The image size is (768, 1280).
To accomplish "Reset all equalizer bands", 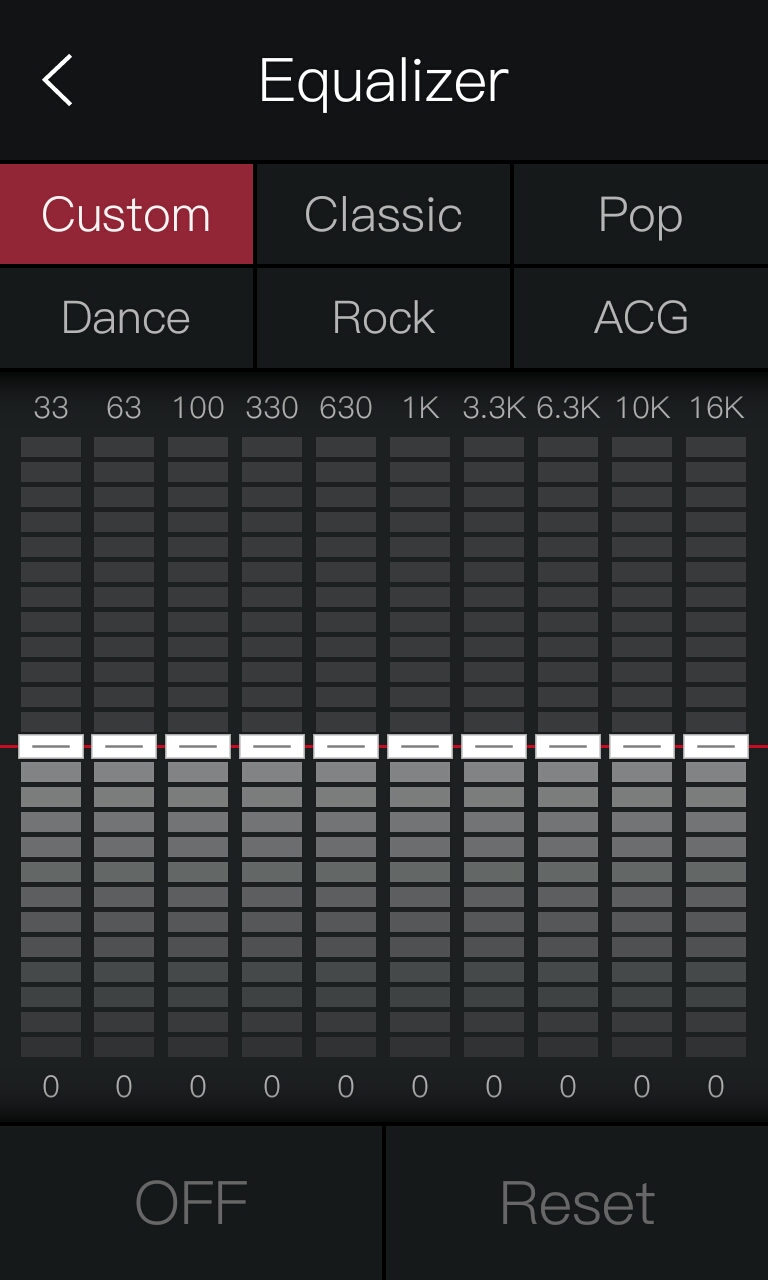I will [577, 1202].
